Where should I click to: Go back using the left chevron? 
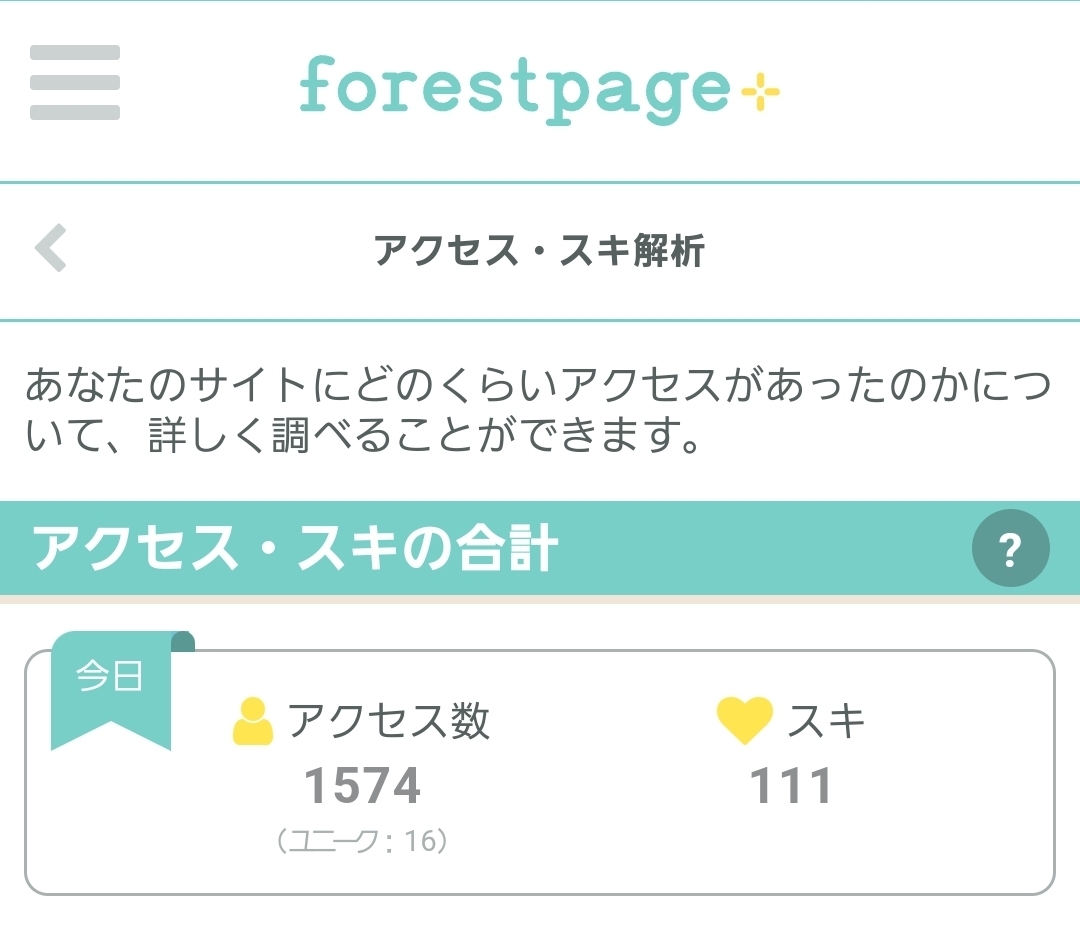pyautogui.click(x=51, y=247)
